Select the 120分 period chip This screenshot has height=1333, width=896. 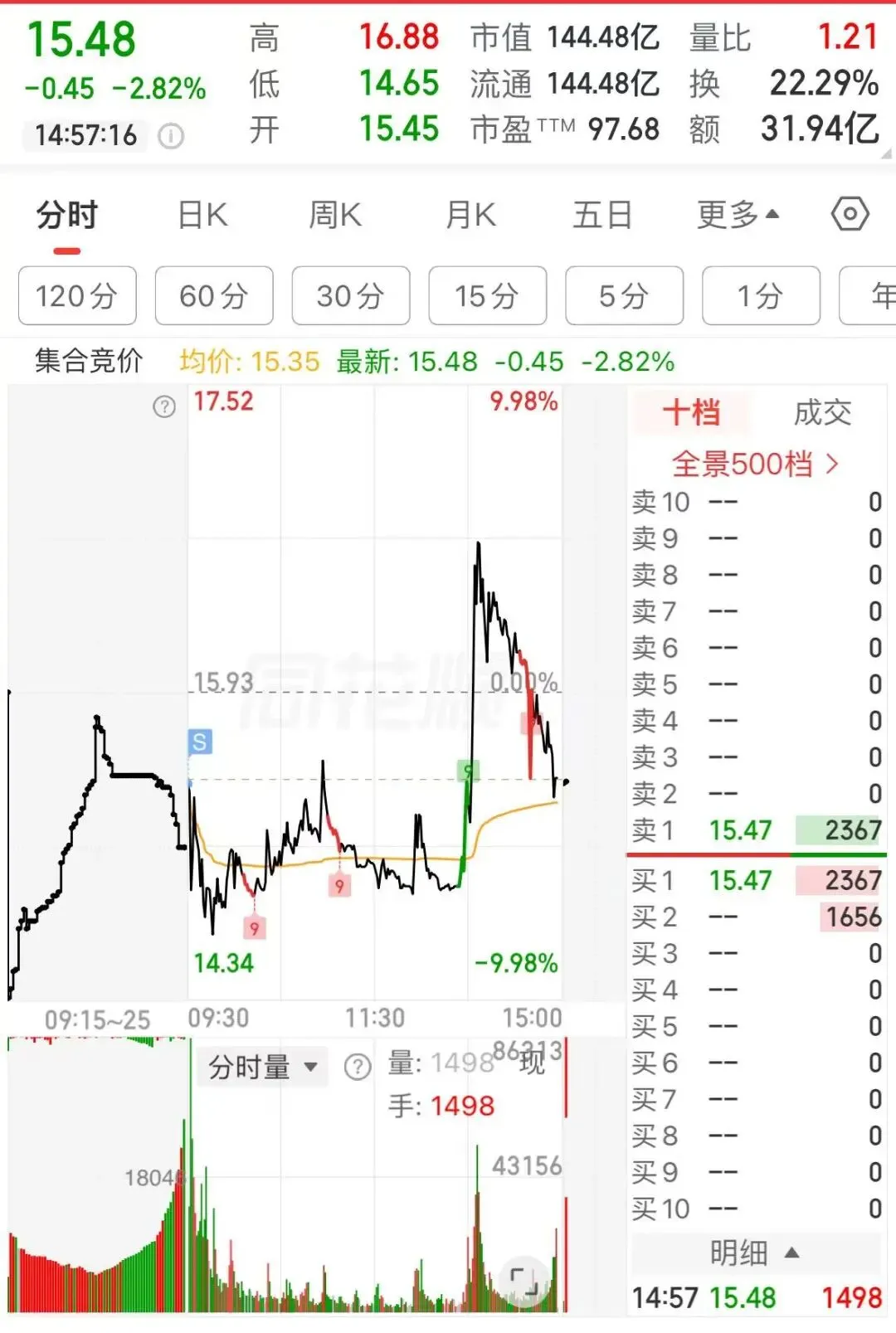point(77,295)
